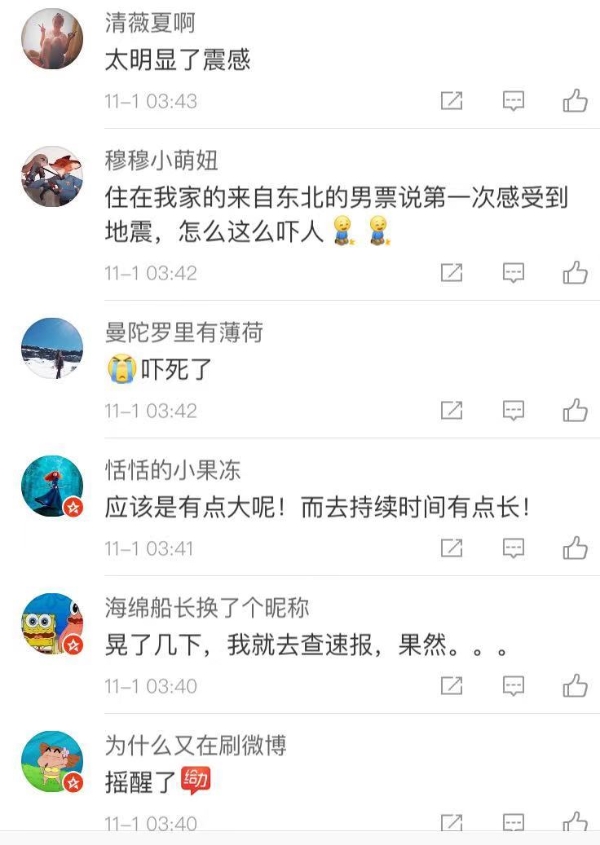Reply to 恬恬的小果冻's comment
This screenshot has width=600, height=845.
[x=513, y=548]
